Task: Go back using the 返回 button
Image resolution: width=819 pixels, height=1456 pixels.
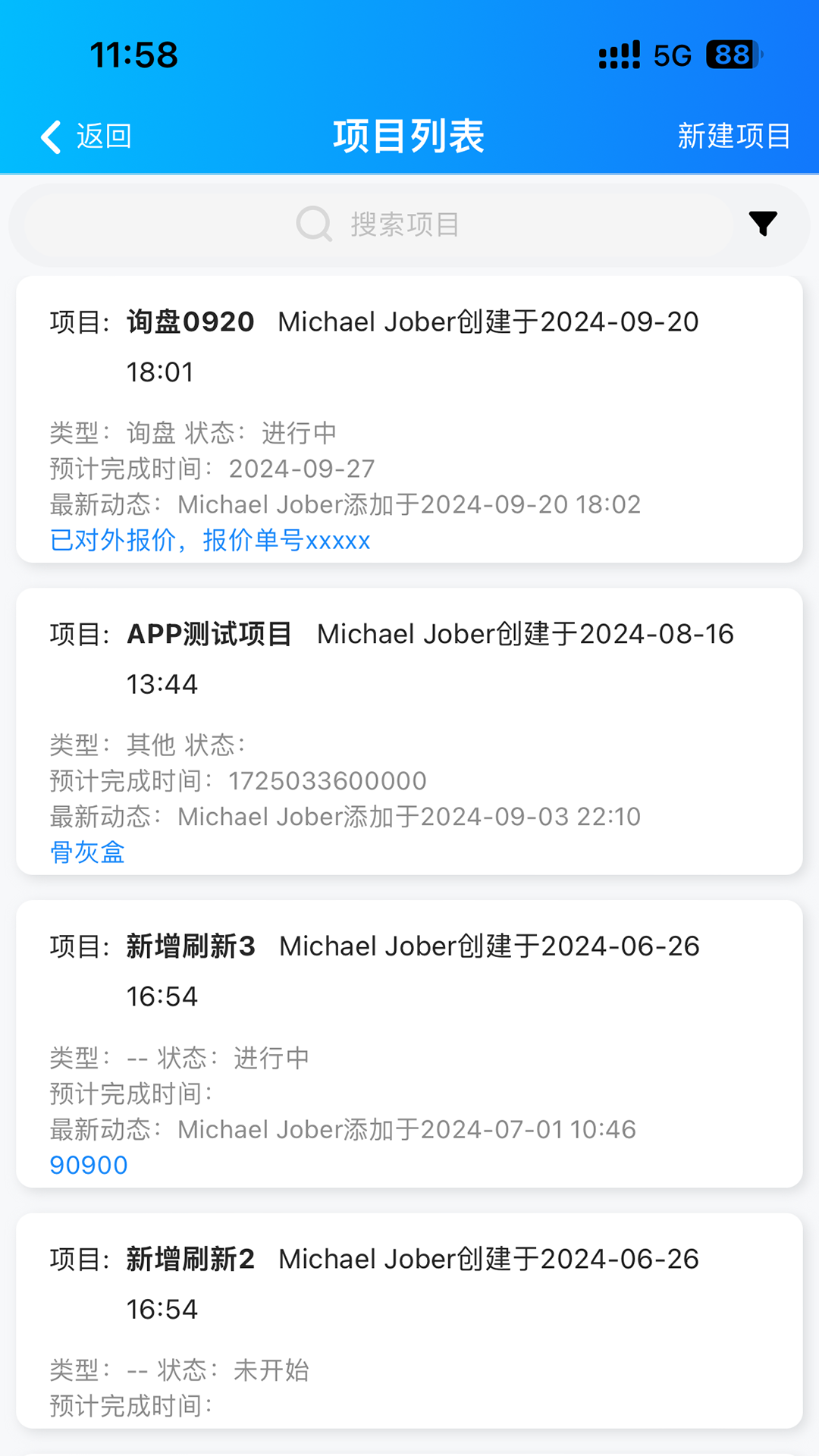Action: 86,136
